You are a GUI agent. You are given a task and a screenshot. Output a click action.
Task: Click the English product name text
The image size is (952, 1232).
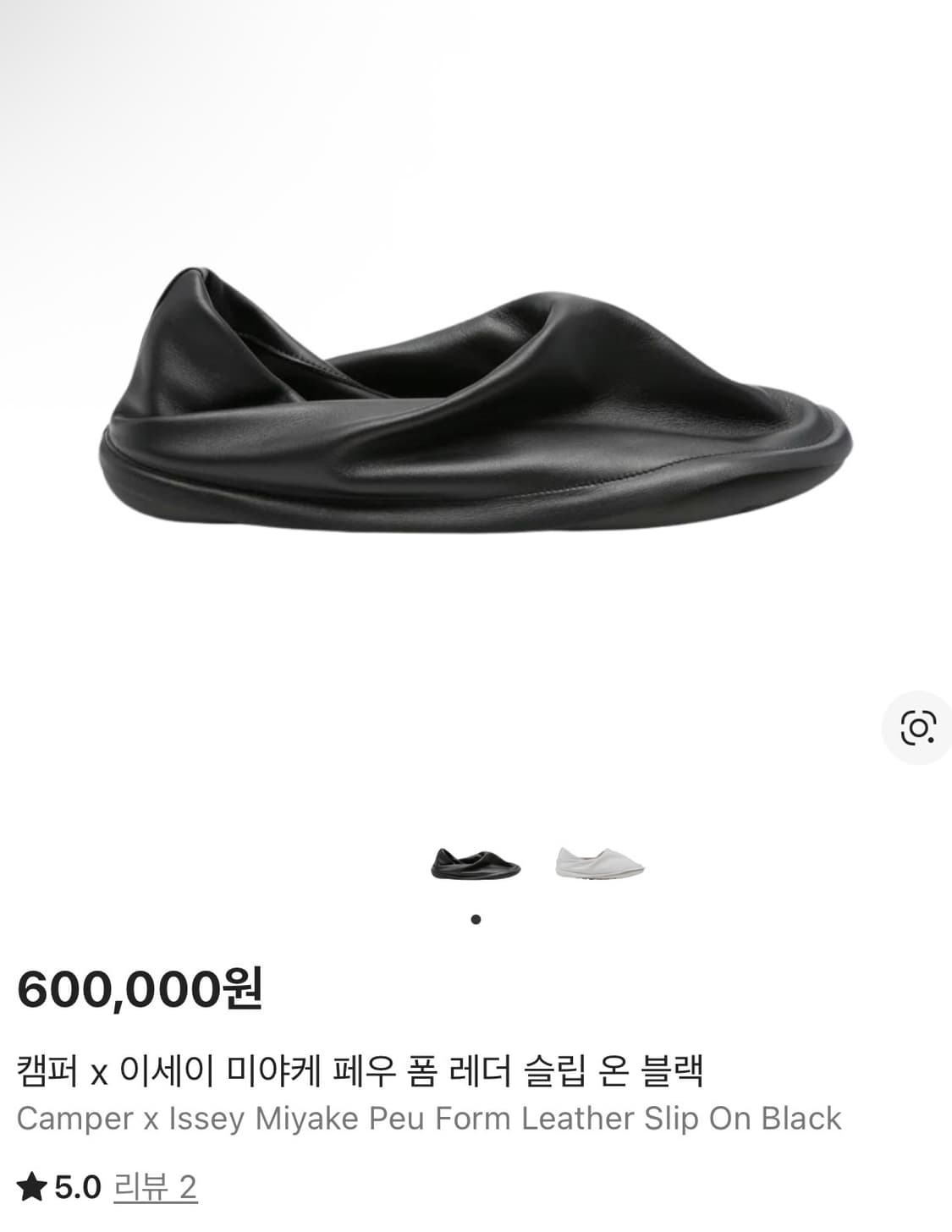pos(429,1117)
